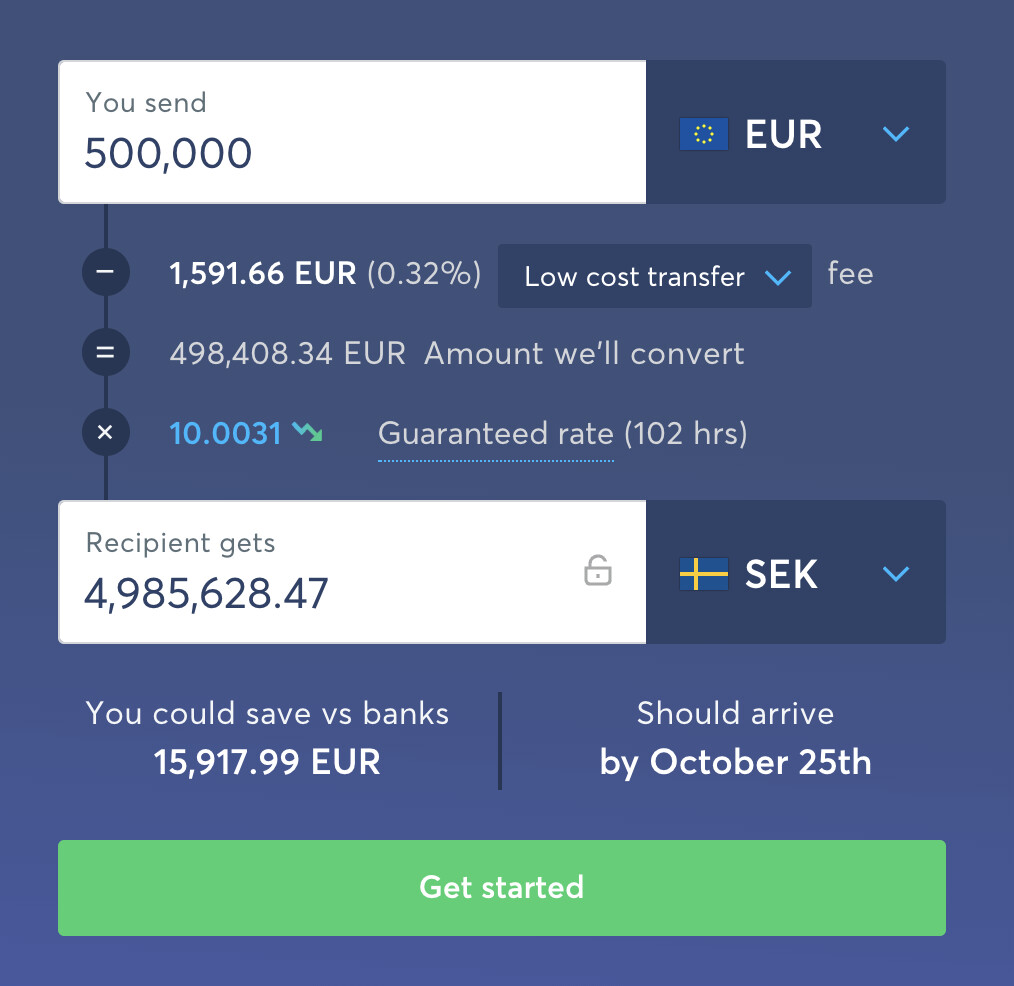Open the Guaranteed rate info link
The height and width of the screenshot is (986, 1014).
[x=496, y=434]
